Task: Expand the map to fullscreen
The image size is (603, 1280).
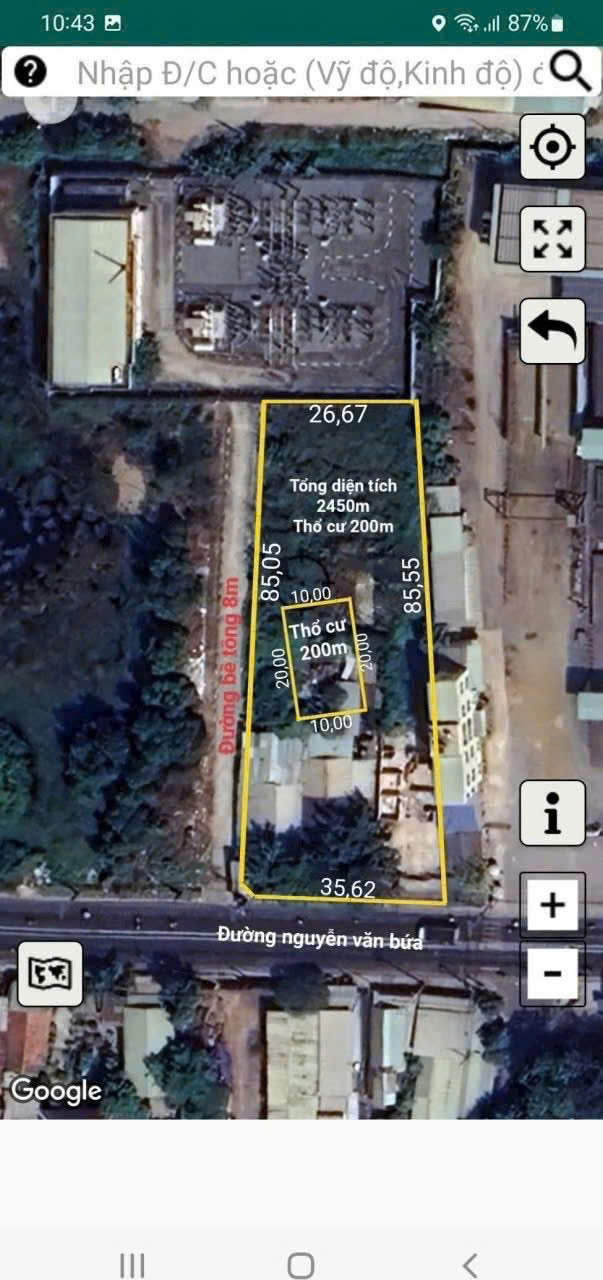Action: click(x=551, y=238)
